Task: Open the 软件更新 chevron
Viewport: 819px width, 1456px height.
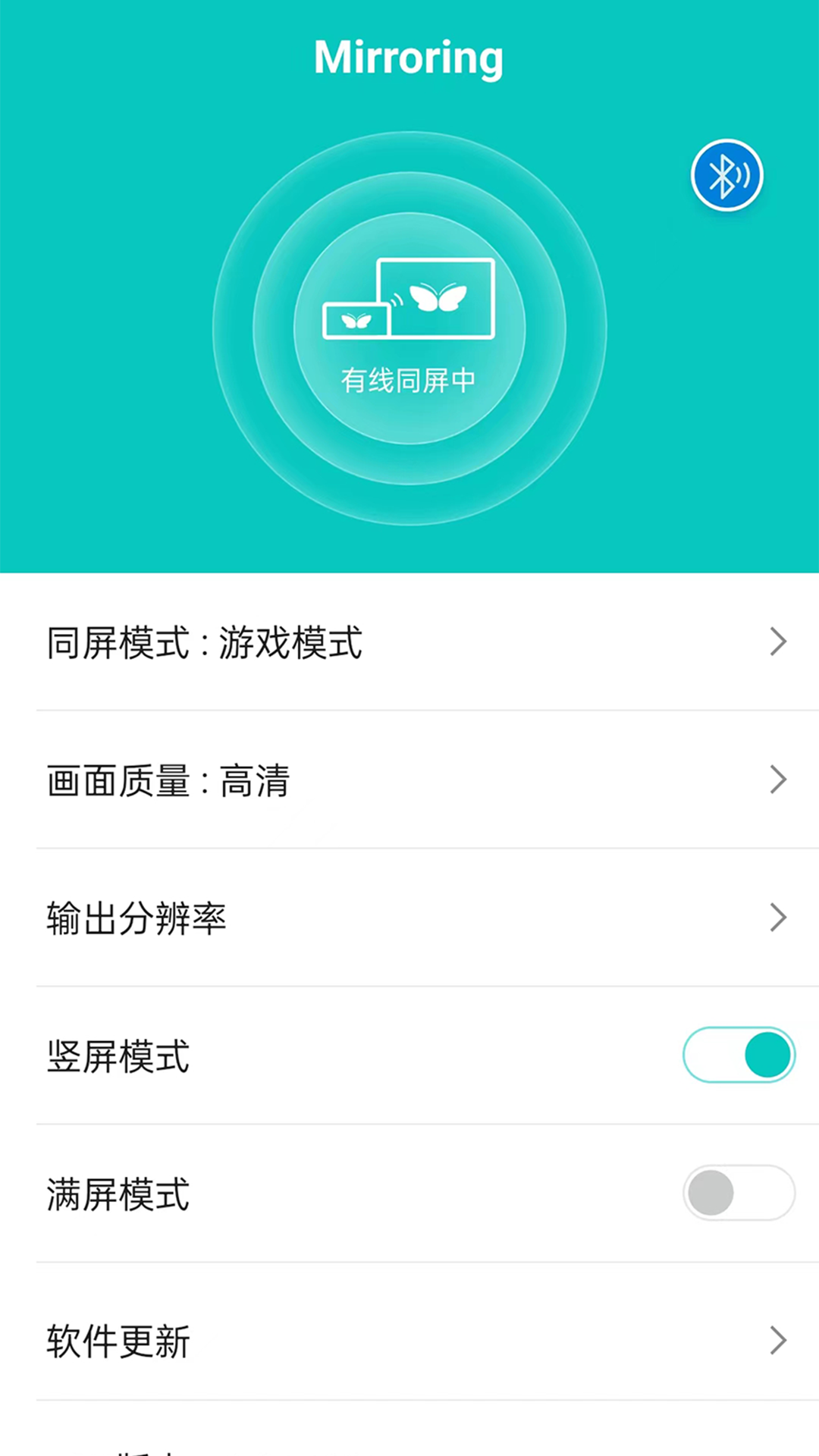Action: (777, 1341)
